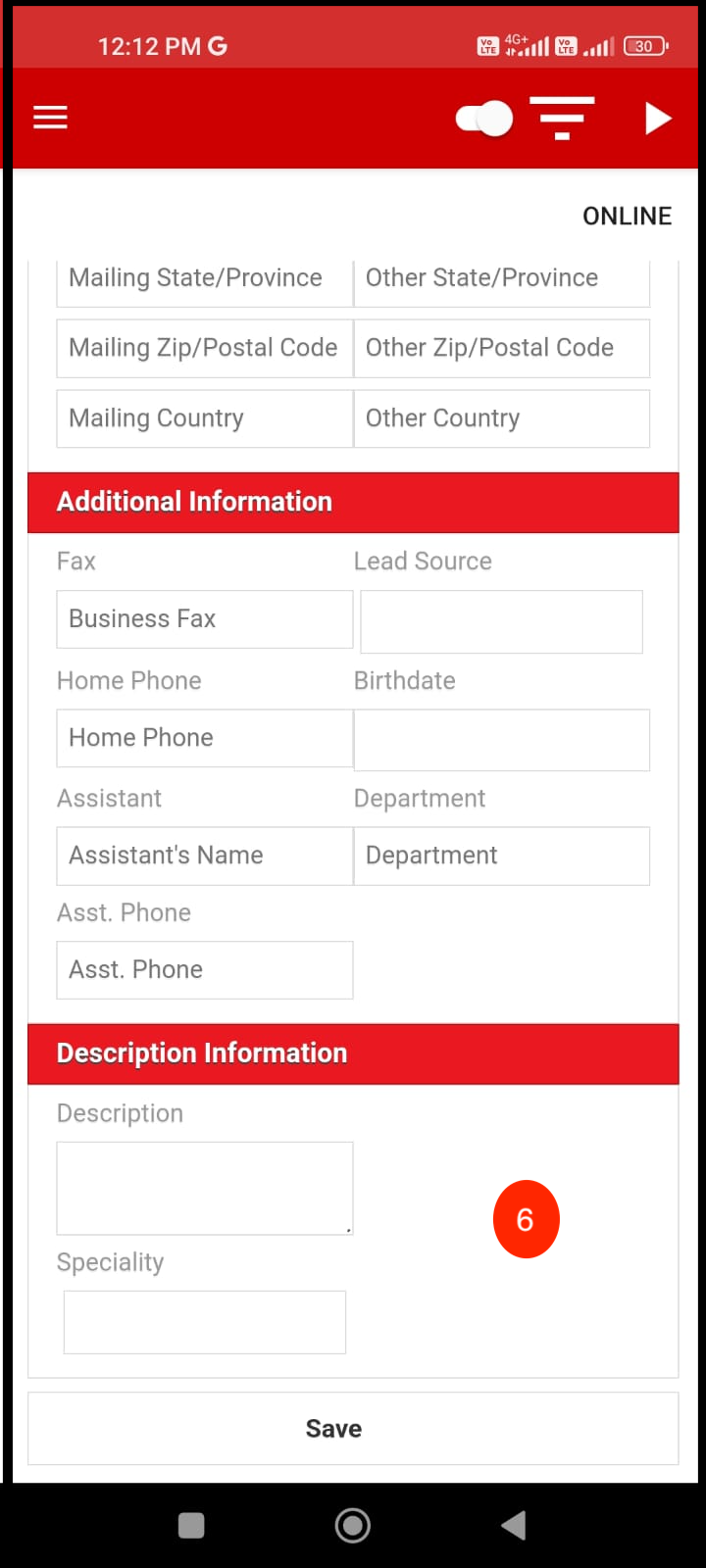The width and height of the screenshot is (706, 1568).
Task: Open the Birthdate field
Action: click(501, 740)
